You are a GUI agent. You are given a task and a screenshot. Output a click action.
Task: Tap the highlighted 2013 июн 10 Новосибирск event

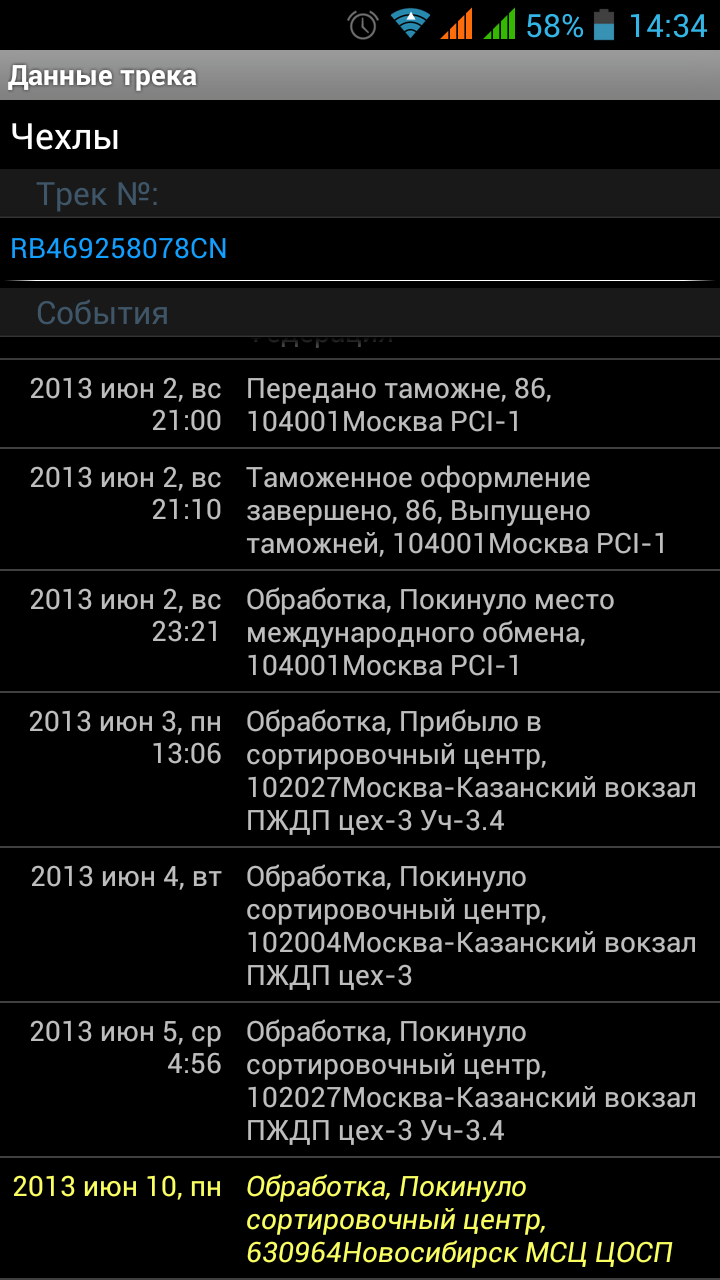click(360, 1219)
